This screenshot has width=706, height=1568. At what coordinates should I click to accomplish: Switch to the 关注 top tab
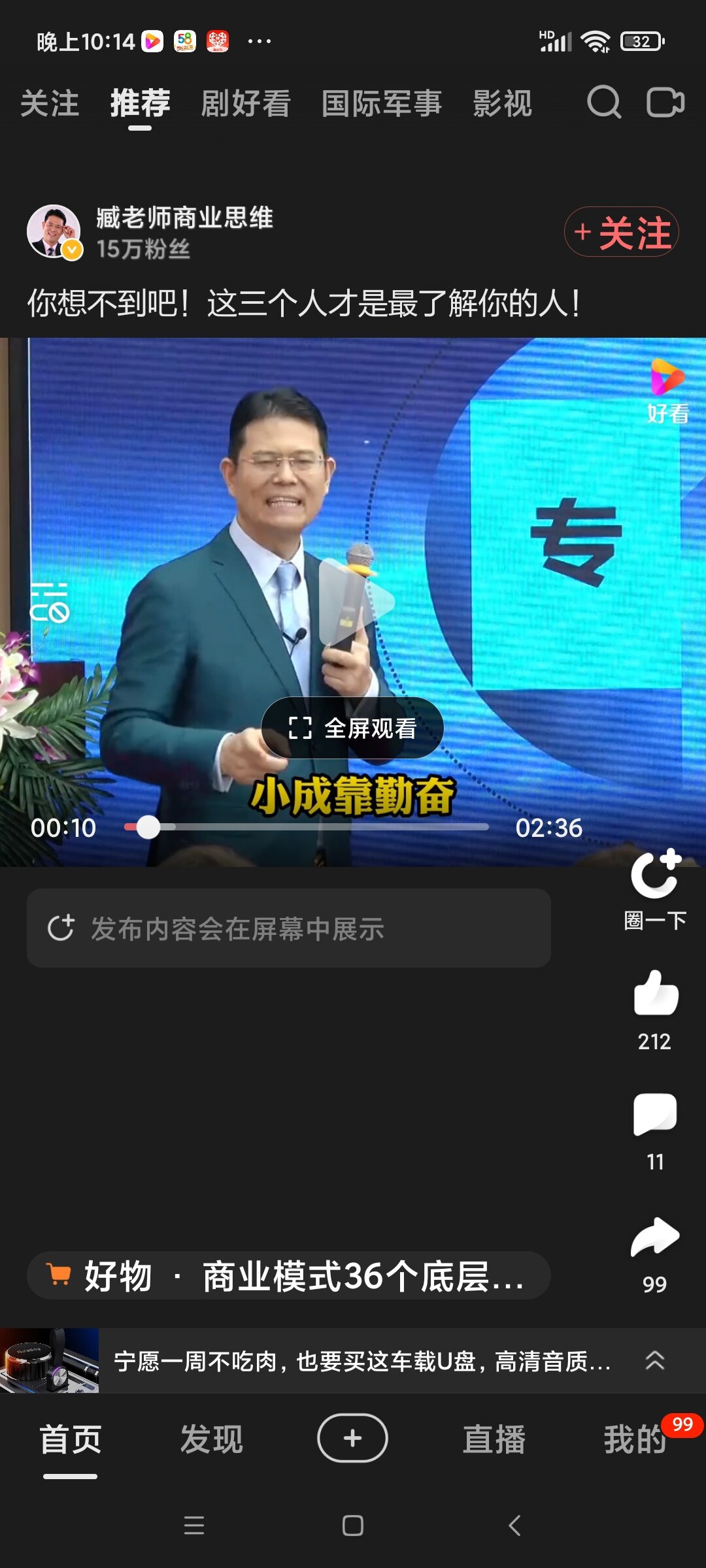tap(50, 104)
